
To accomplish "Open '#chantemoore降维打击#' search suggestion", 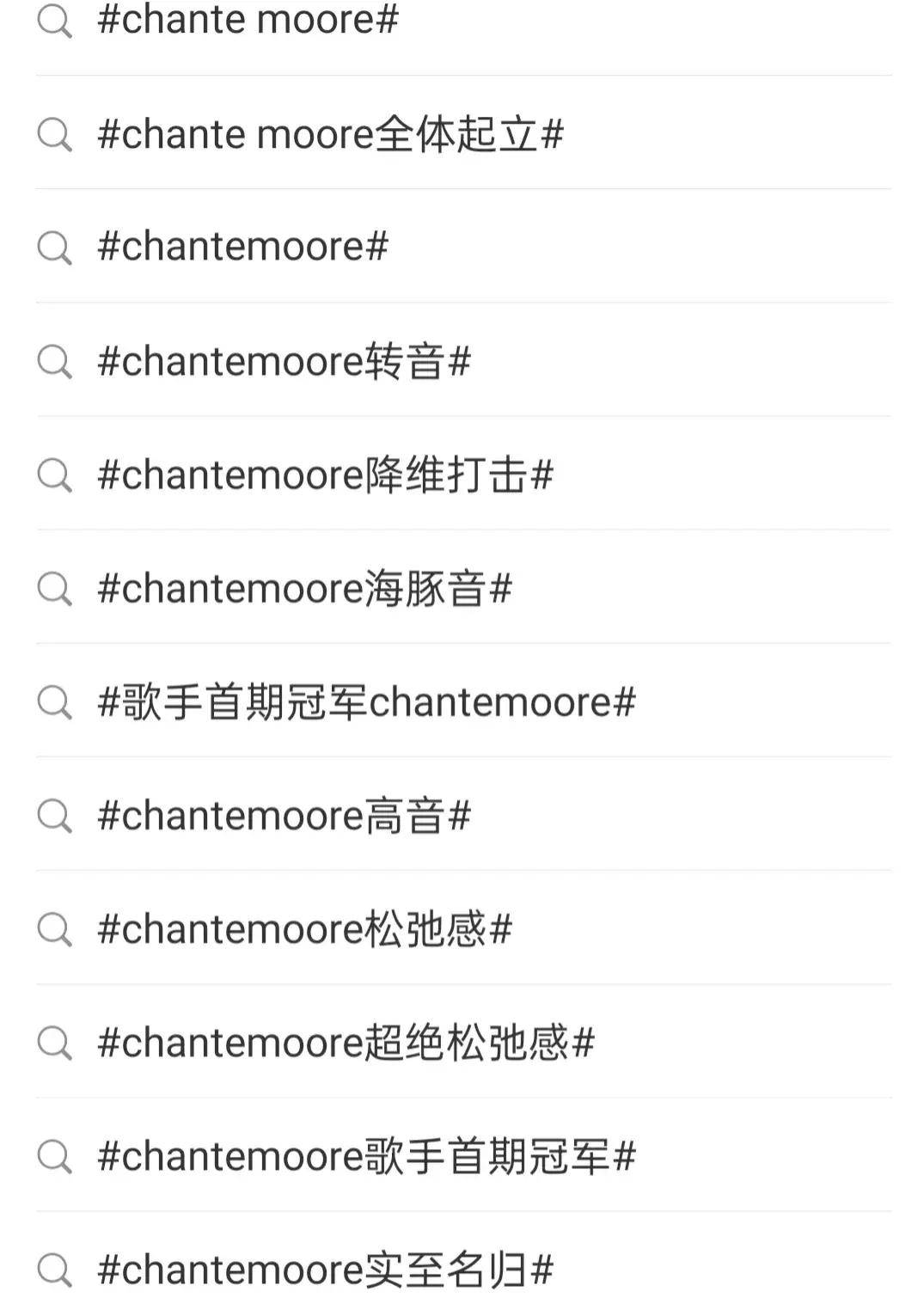I will coord(325,474).
